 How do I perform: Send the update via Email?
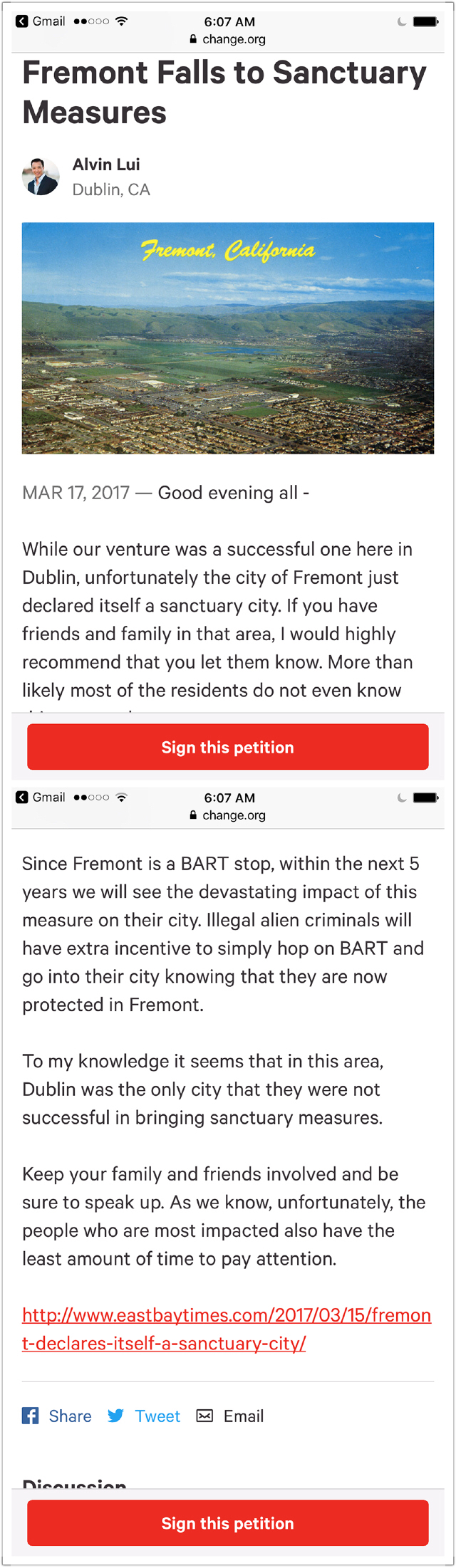click(230, 1416)
